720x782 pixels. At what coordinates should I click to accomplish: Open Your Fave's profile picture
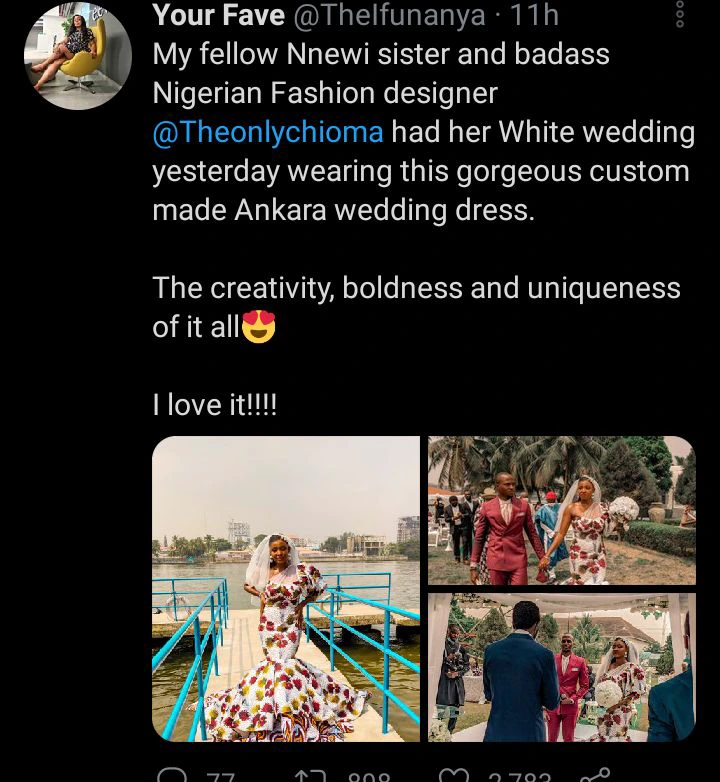pos(78,56)
